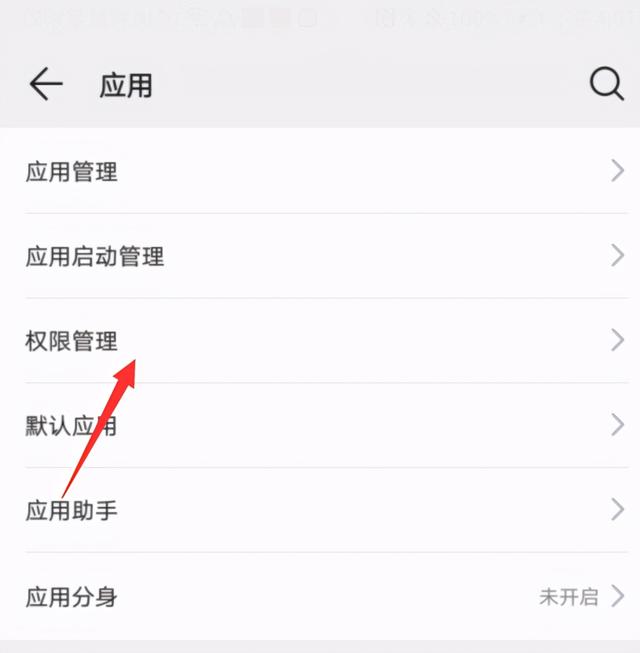This screenshot has width=640, height=653.
Task: Open the search magnifier icon
Action: coord(607,84)
